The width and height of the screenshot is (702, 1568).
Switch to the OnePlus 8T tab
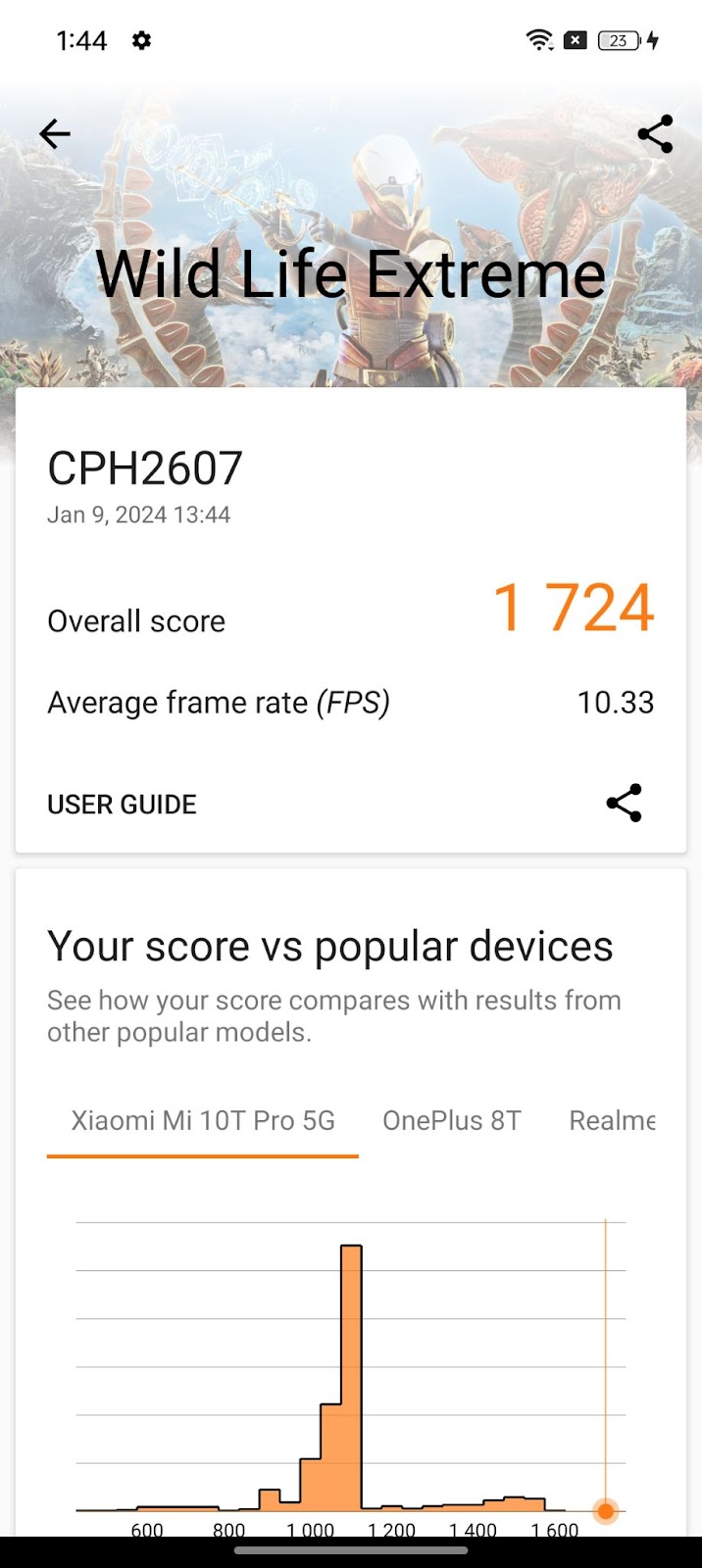[x=451, y=1121]
